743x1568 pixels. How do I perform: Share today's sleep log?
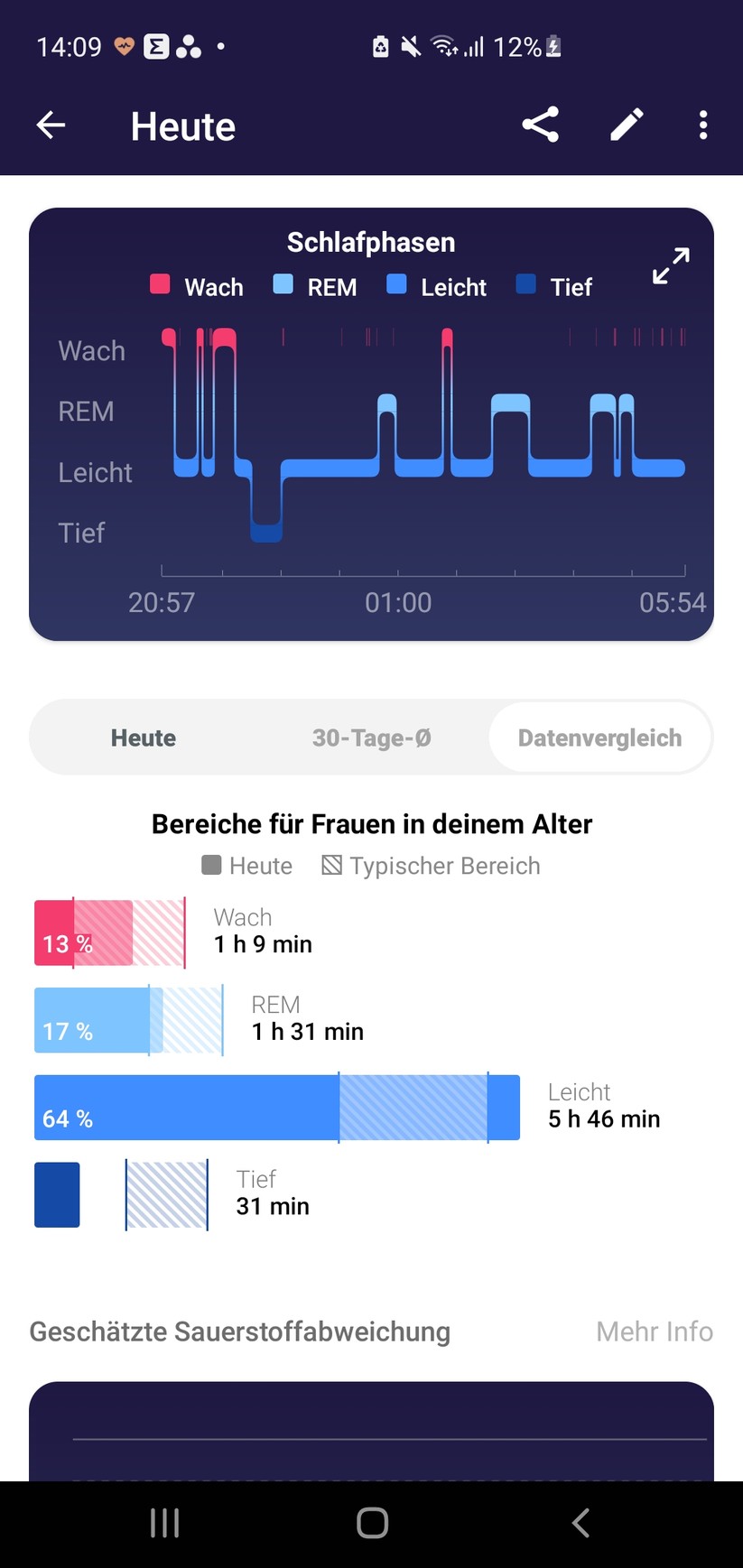pyautogui.click(x=540, y=125)
